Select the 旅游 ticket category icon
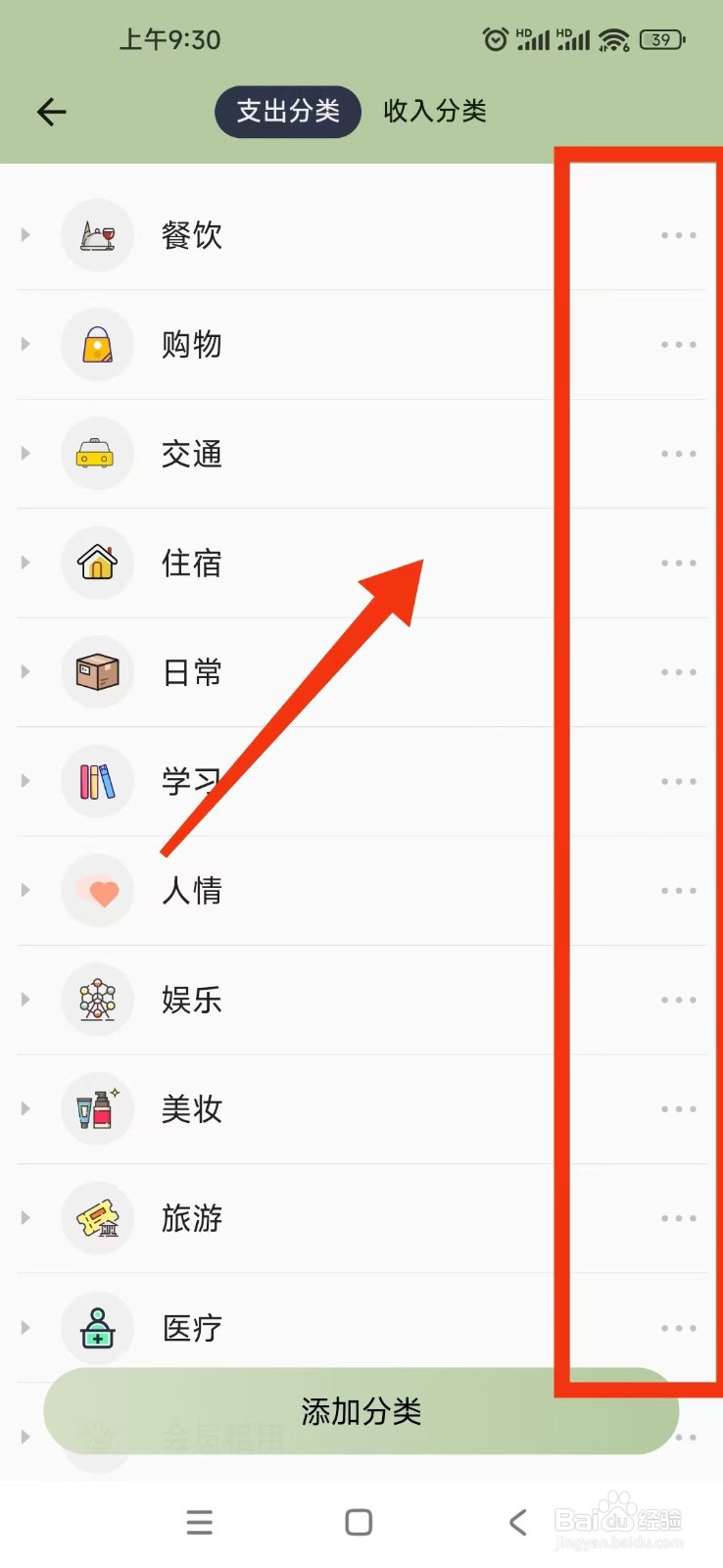Viewport: 723px width, 1568px height. tap(97, 1218)
